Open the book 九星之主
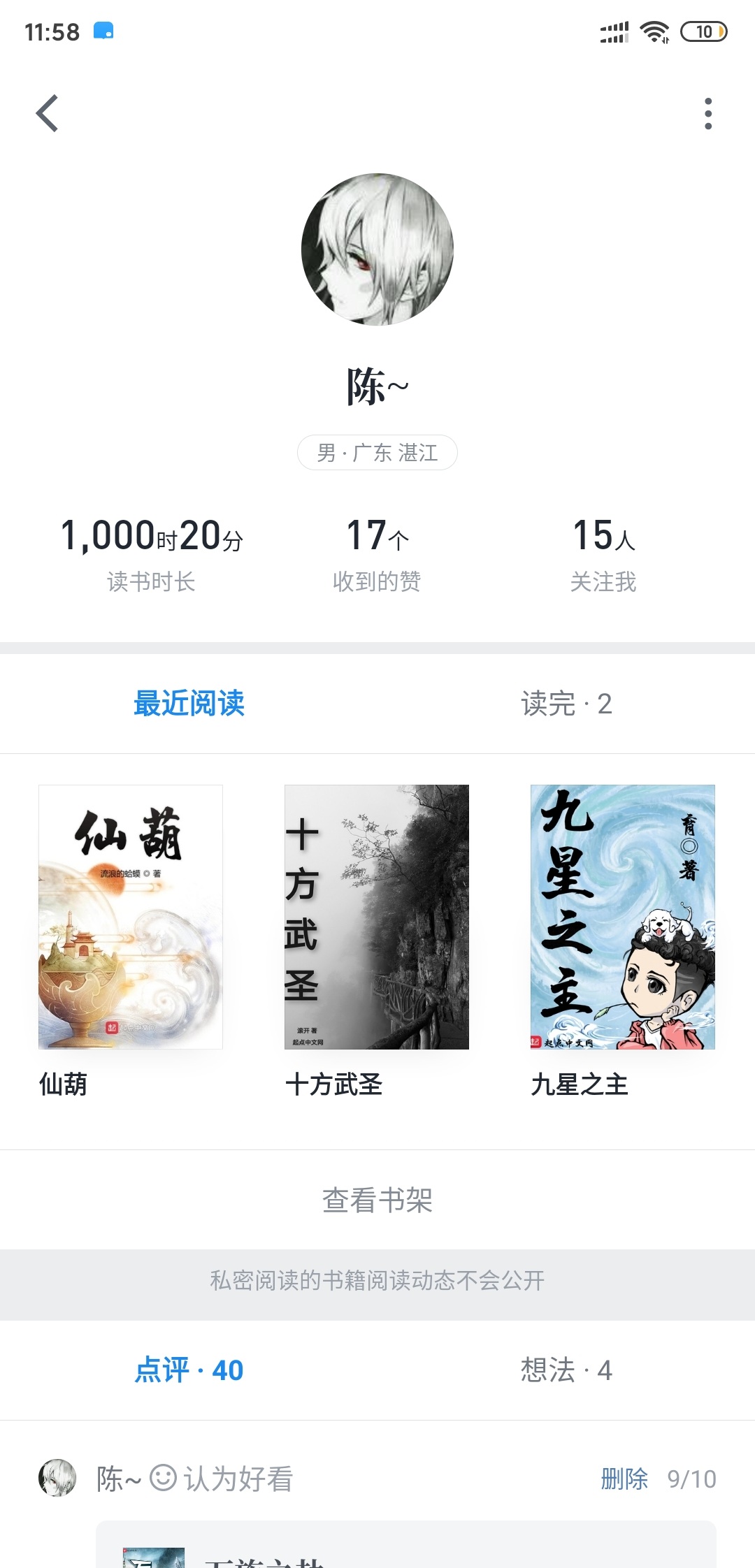755x1568 pixels. (623, 917)
